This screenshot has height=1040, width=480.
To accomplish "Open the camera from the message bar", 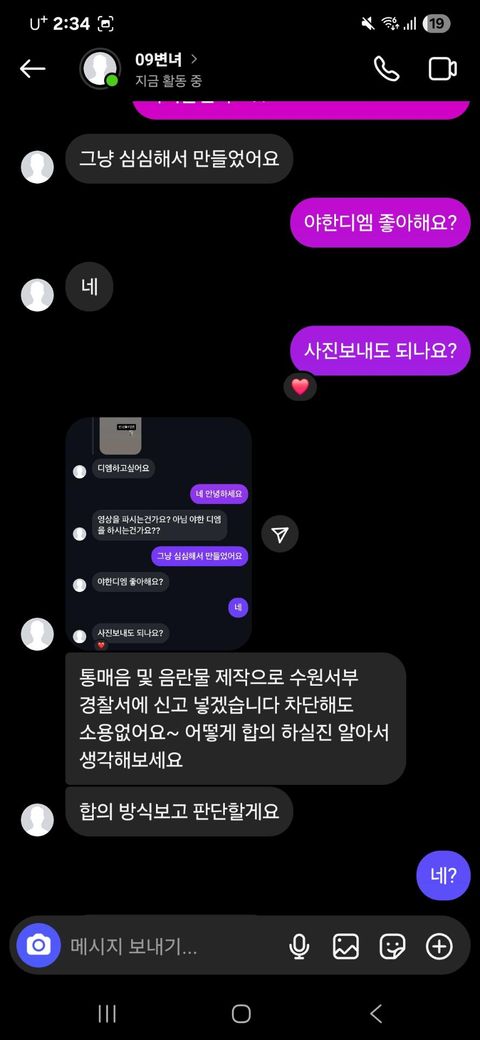I will pos(38,945).
